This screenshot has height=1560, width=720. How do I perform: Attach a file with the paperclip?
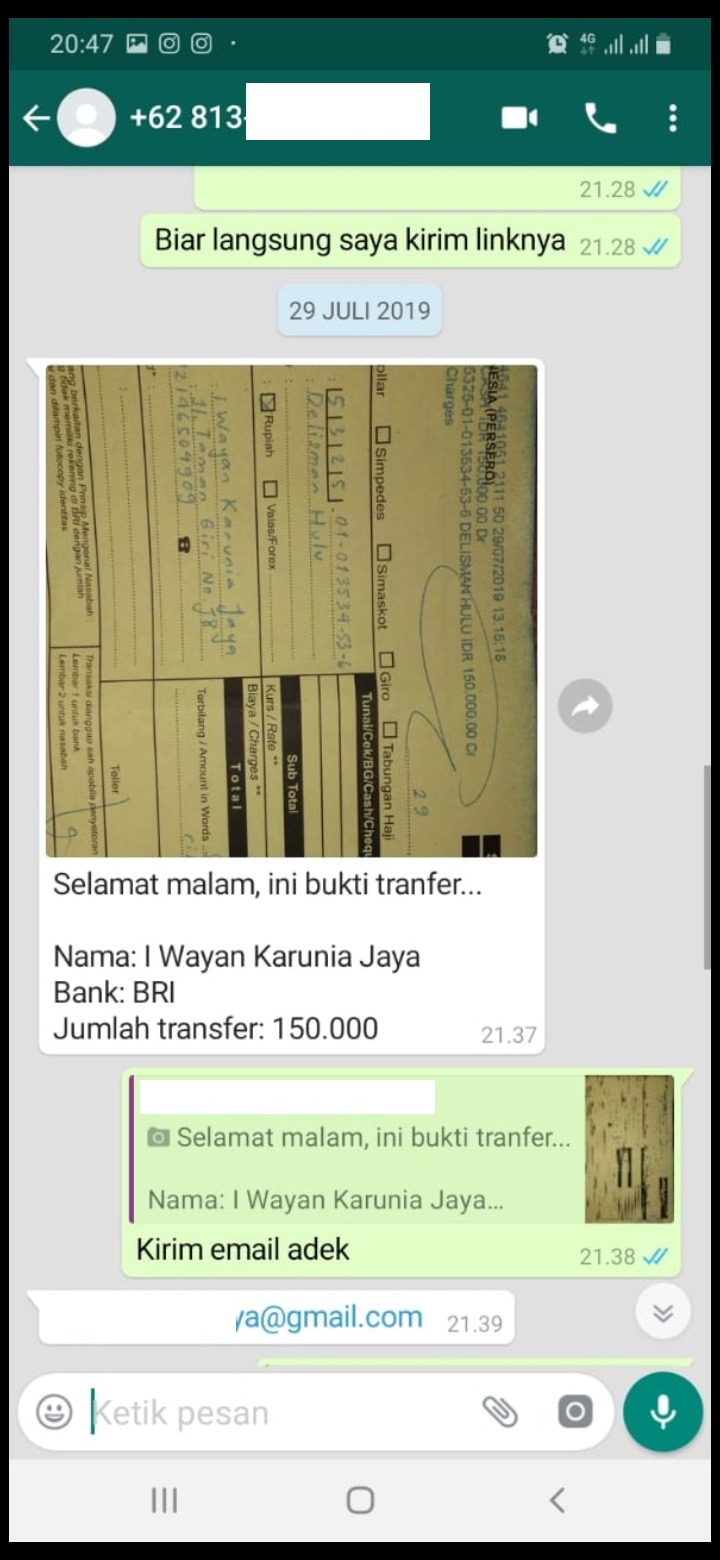click(x=499, y=1412)
